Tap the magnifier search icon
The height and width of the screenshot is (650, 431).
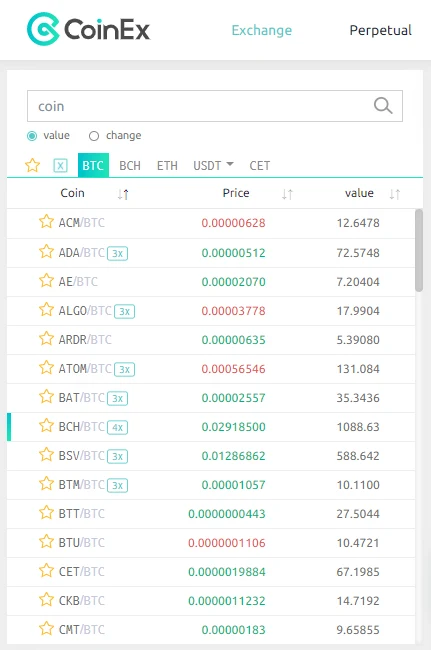(x=383, y=106)
